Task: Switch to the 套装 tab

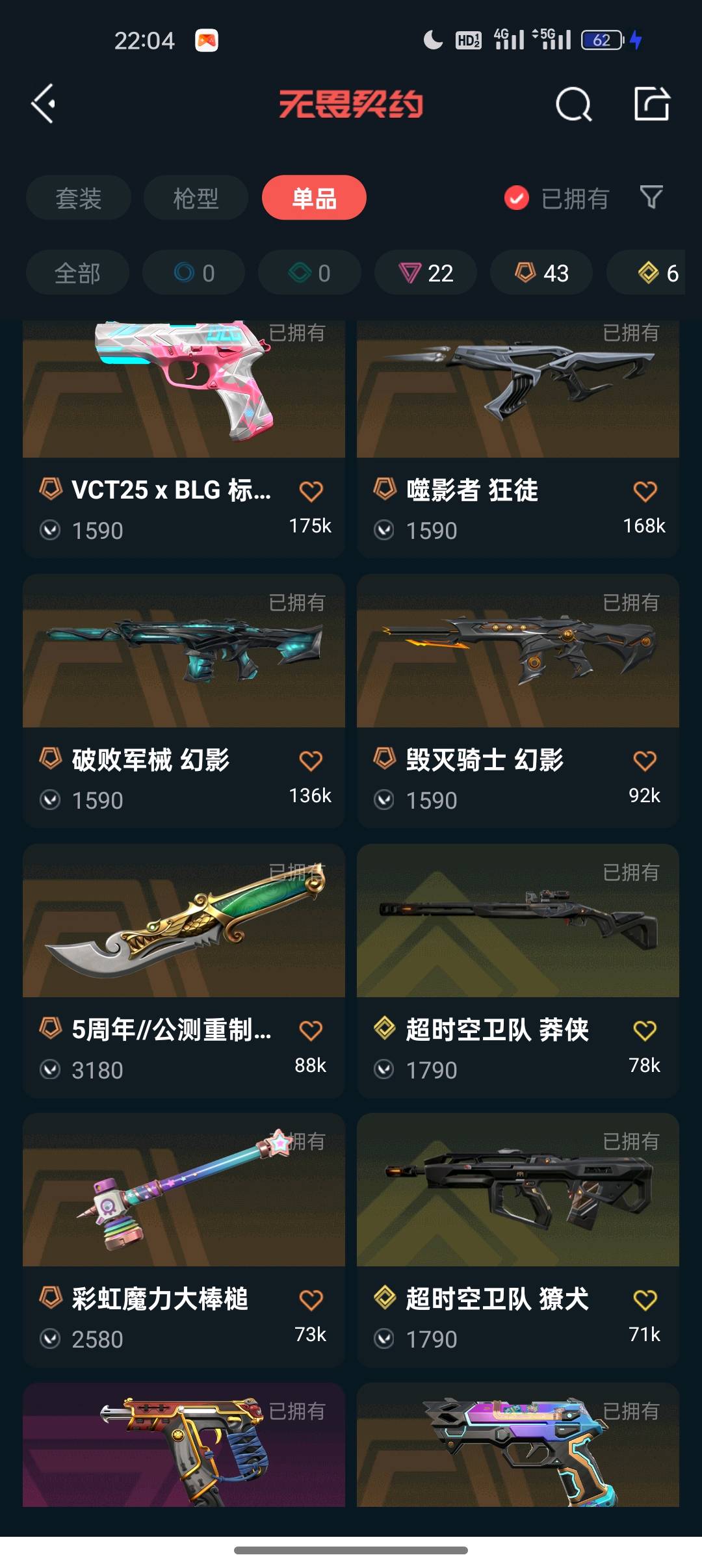Action: (x=79, y=198)
